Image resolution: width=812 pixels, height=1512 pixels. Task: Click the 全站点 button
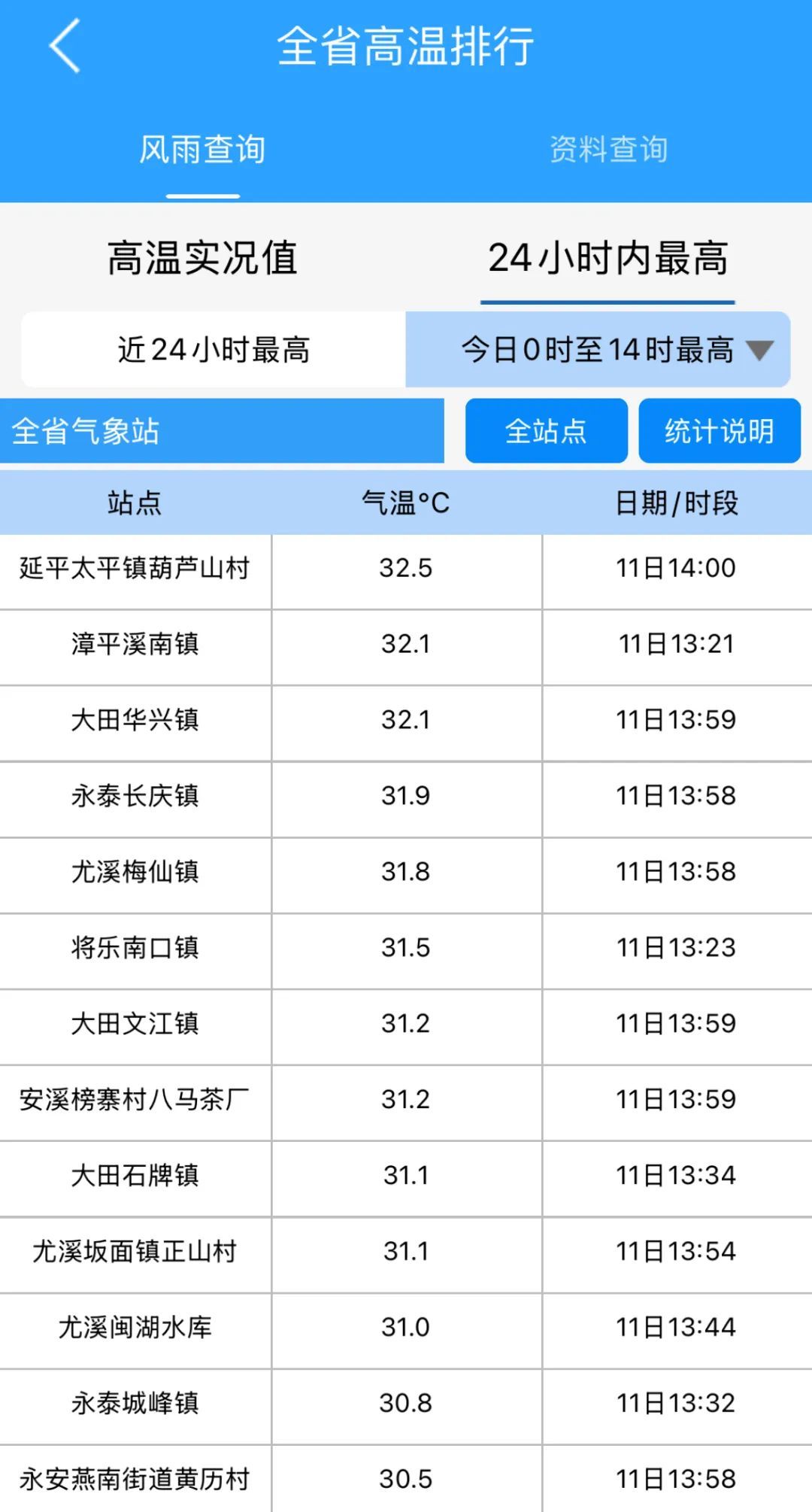546,430
